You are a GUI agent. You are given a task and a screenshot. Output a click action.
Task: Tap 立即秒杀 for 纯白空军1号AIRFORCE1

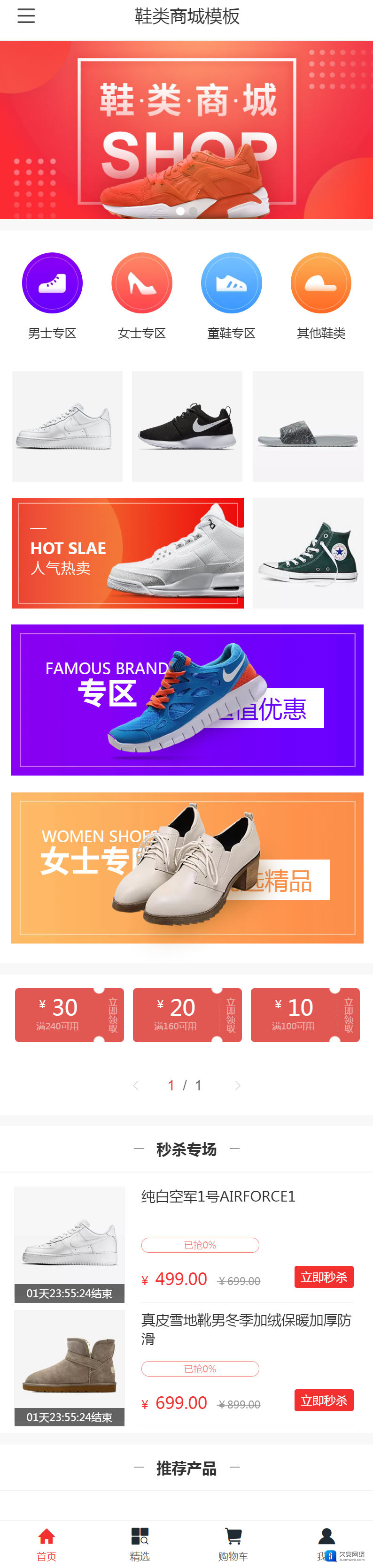[x=324, y=1277]
